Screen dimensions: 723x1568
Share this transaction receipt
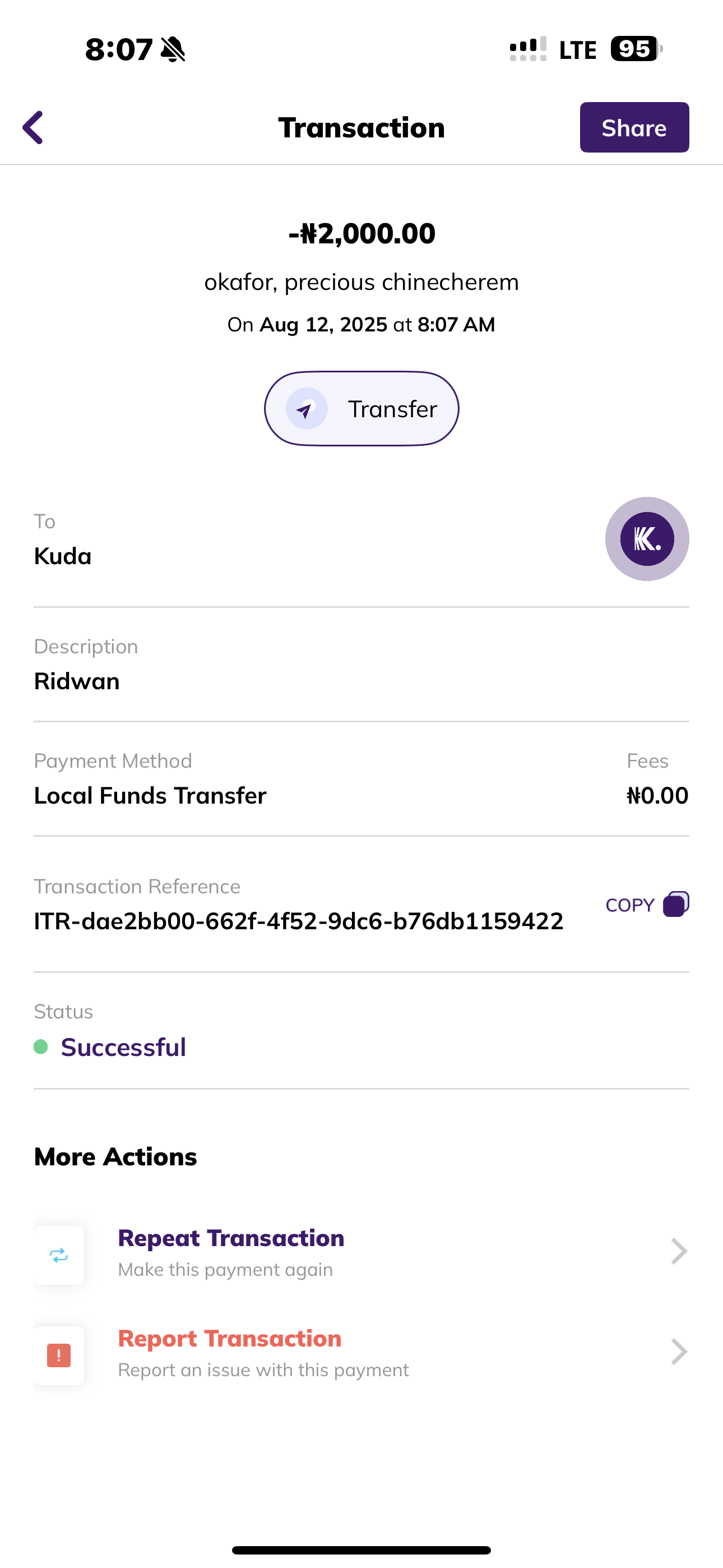[633, 127]
